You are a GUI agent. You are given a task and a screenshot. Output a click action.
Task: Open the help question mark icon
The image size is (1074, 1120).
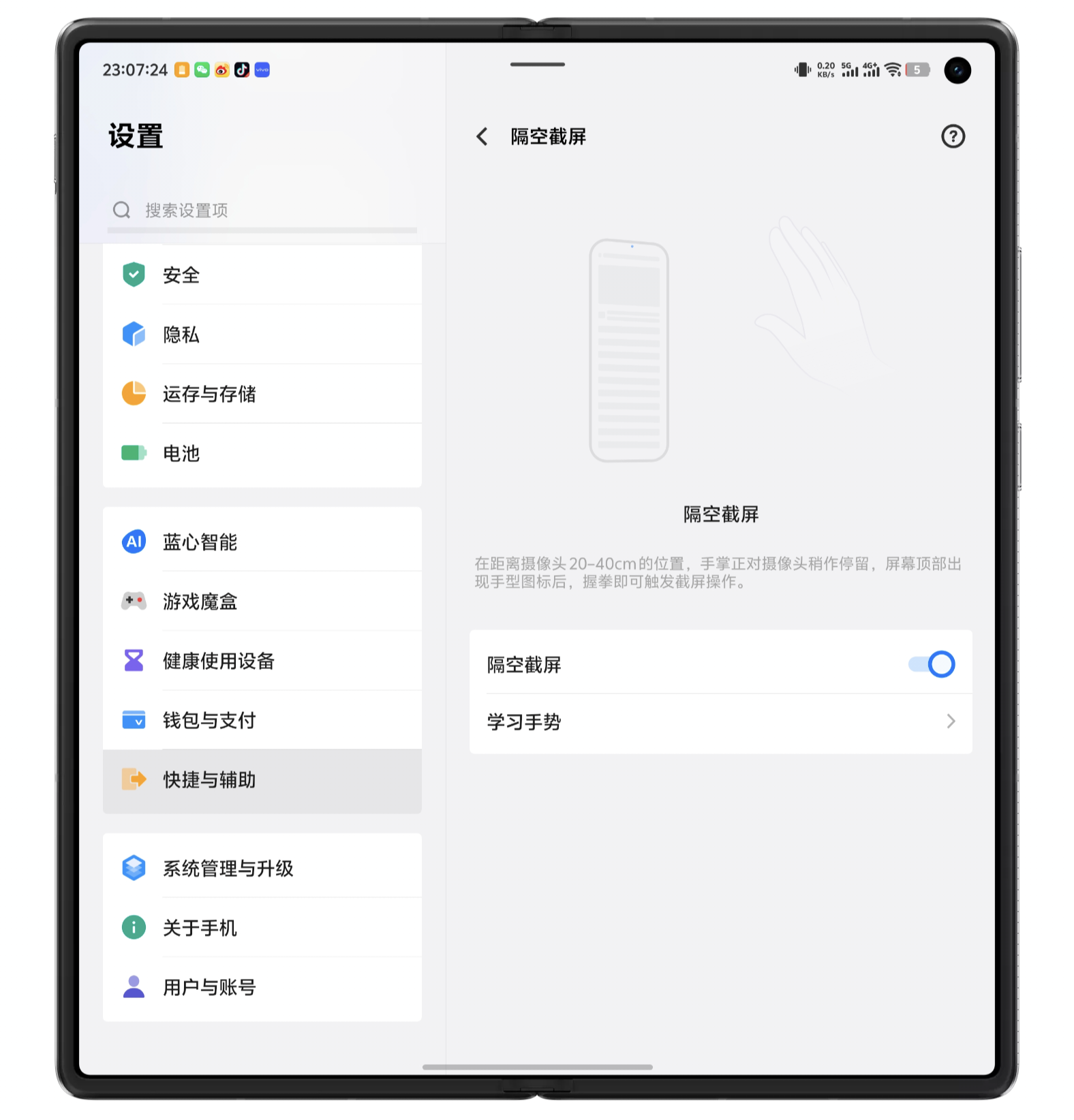953,136
